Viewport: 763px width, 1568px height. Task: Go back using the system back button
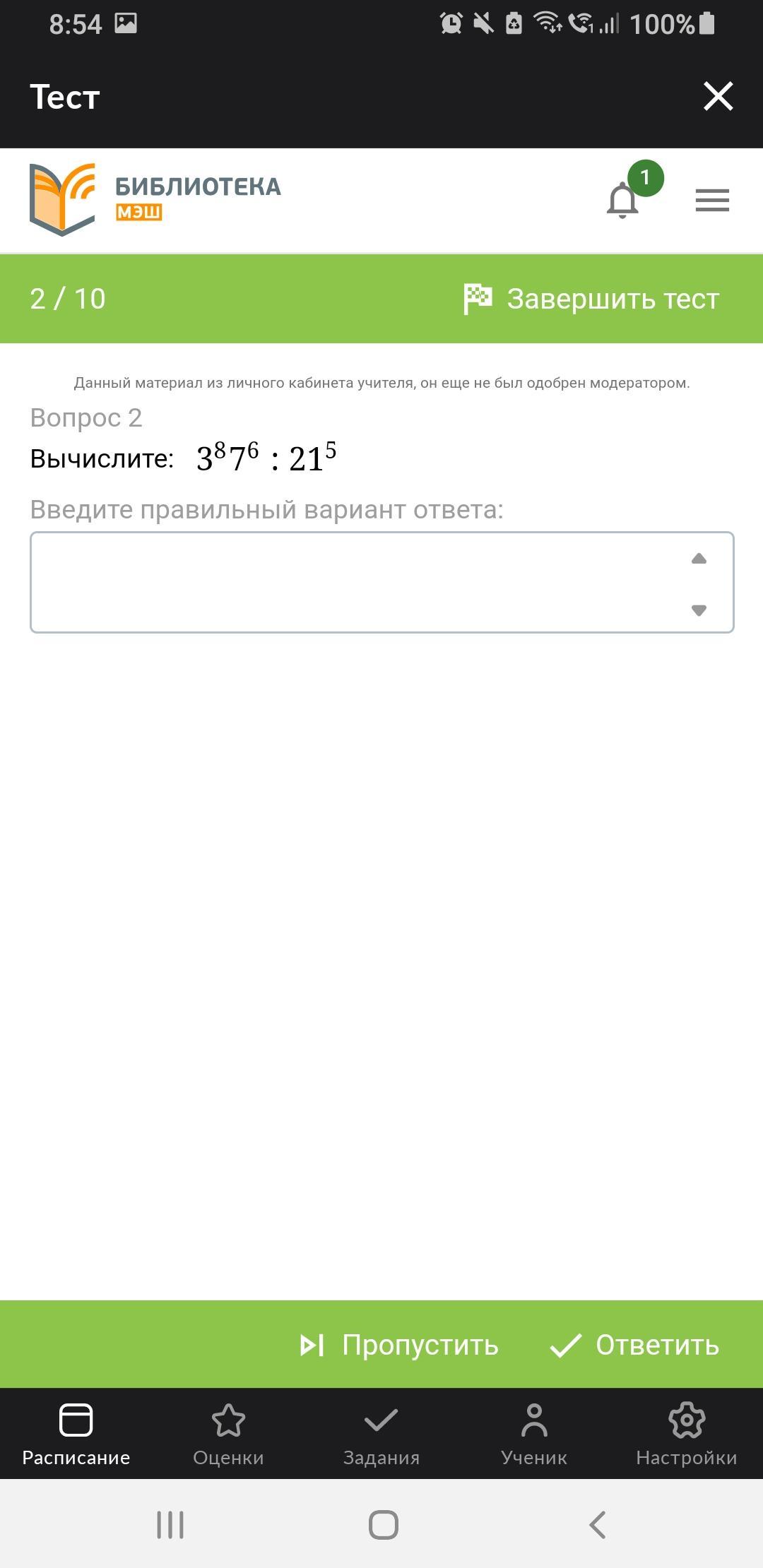(x=598, y=1524)
